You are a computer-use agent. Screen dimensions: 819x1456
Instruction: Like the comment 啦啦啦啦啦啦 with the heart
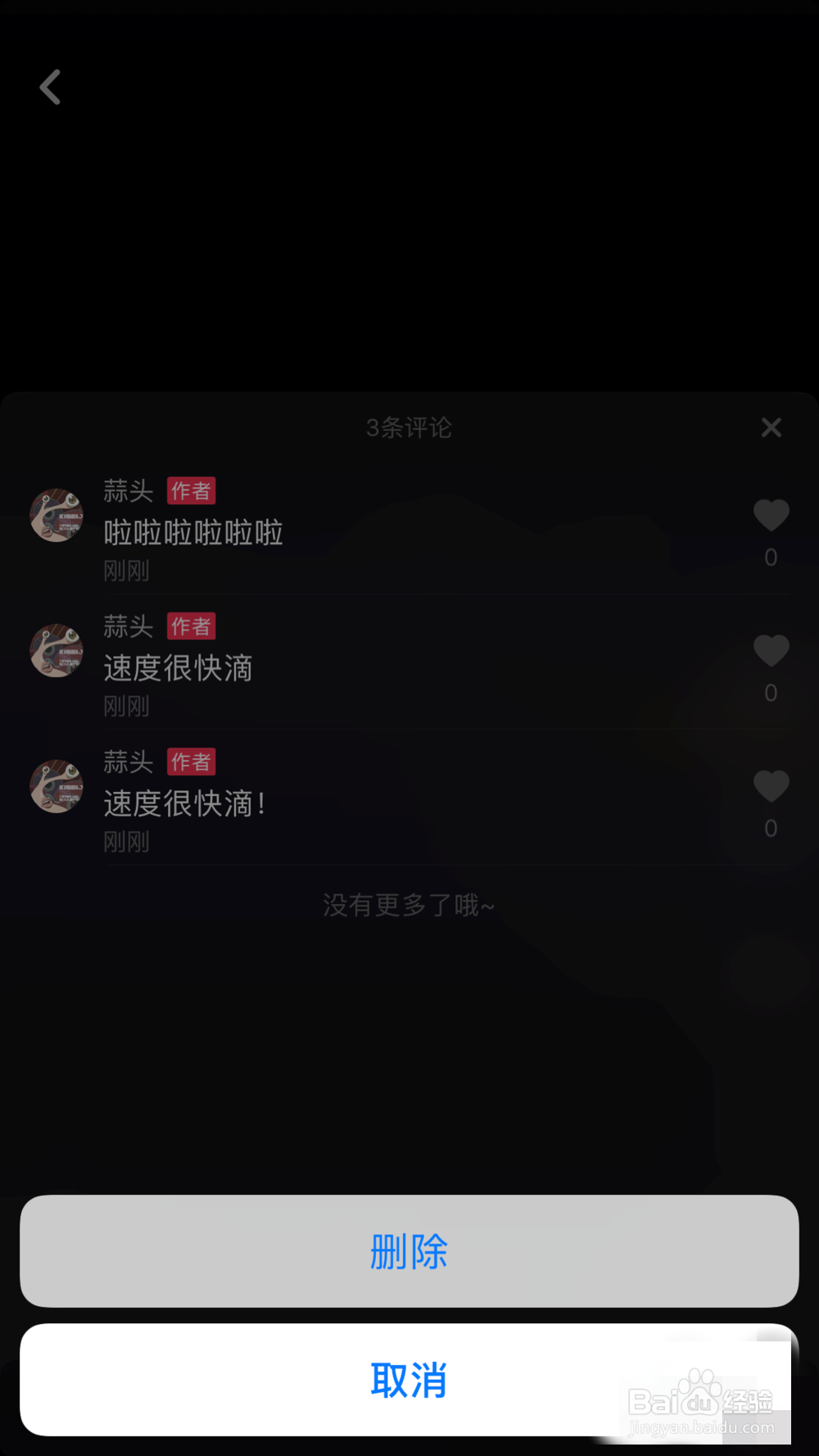coord(771,516)
